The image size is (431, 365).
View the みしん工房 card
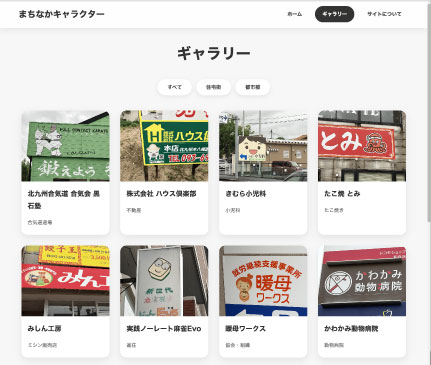click(x=65, y=302)
